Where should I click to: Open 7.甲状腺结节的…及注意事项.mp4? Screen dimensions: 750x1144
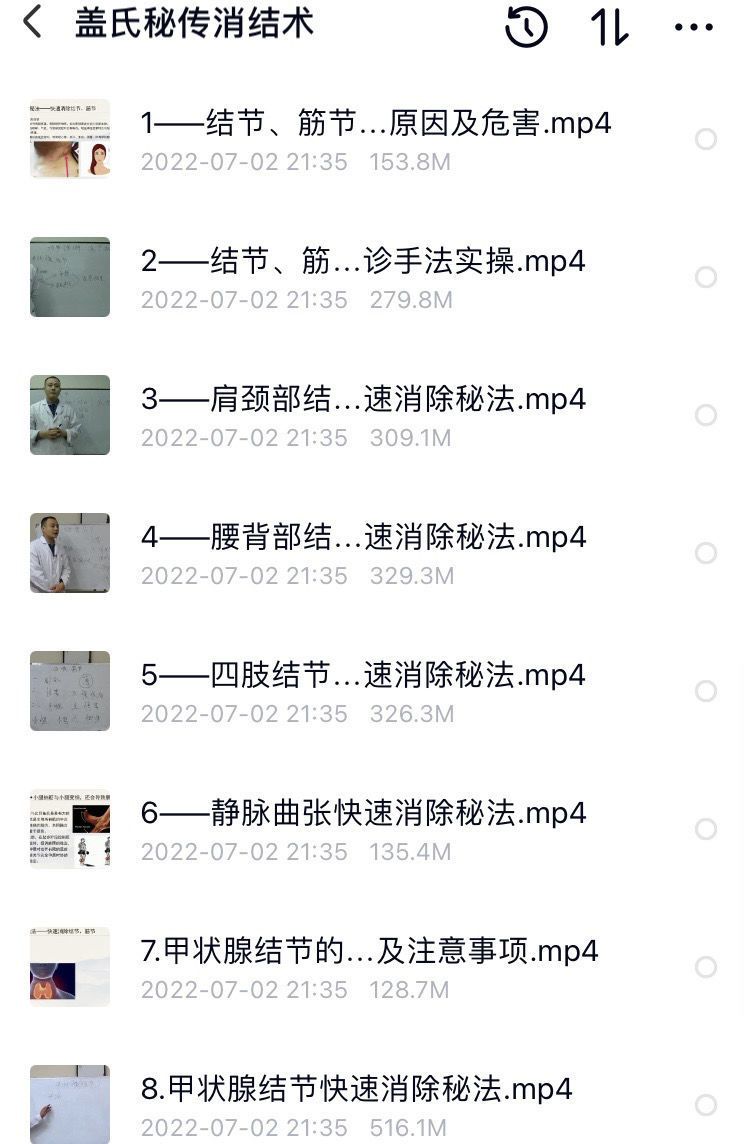click(369, 952)
